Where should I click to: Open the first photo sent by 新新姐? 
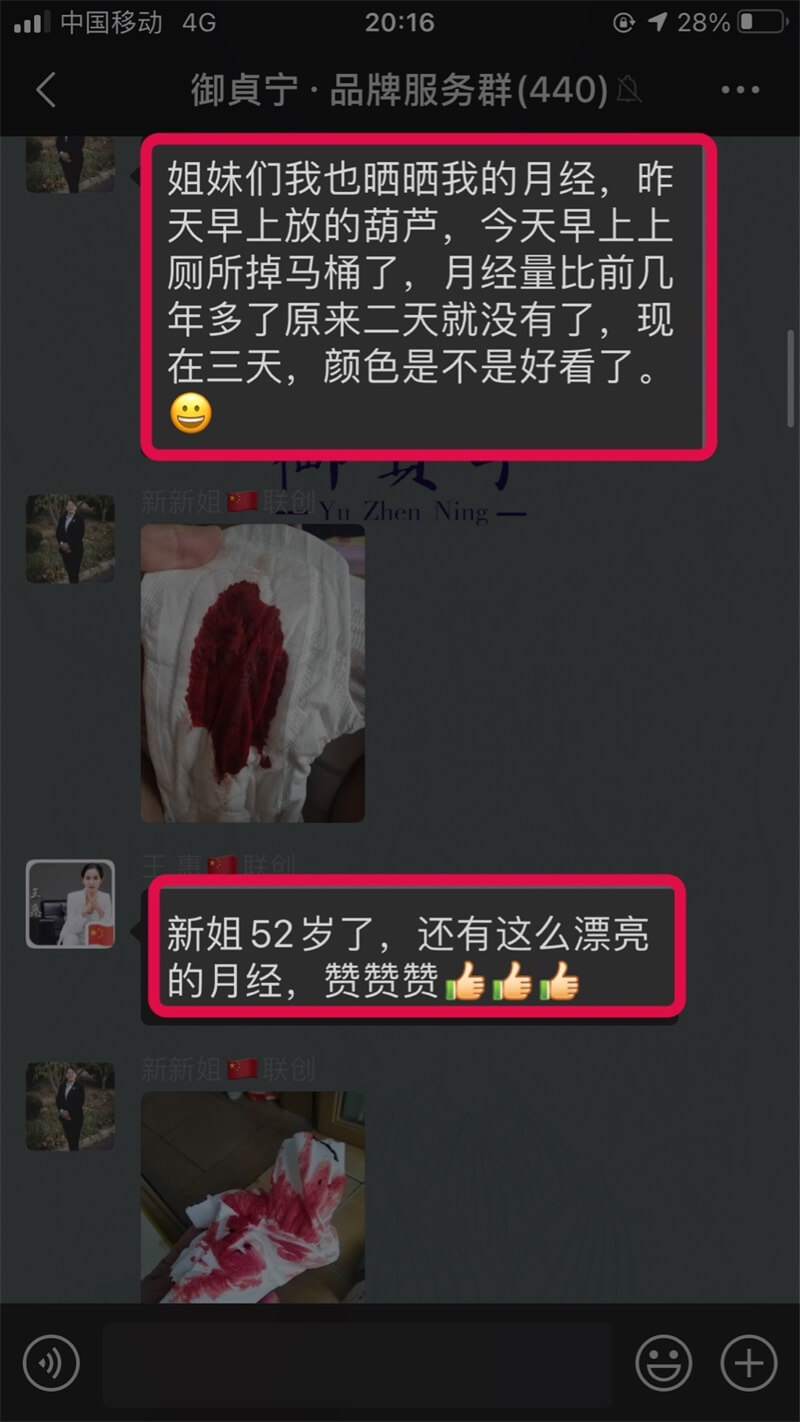tap(252, 673)
